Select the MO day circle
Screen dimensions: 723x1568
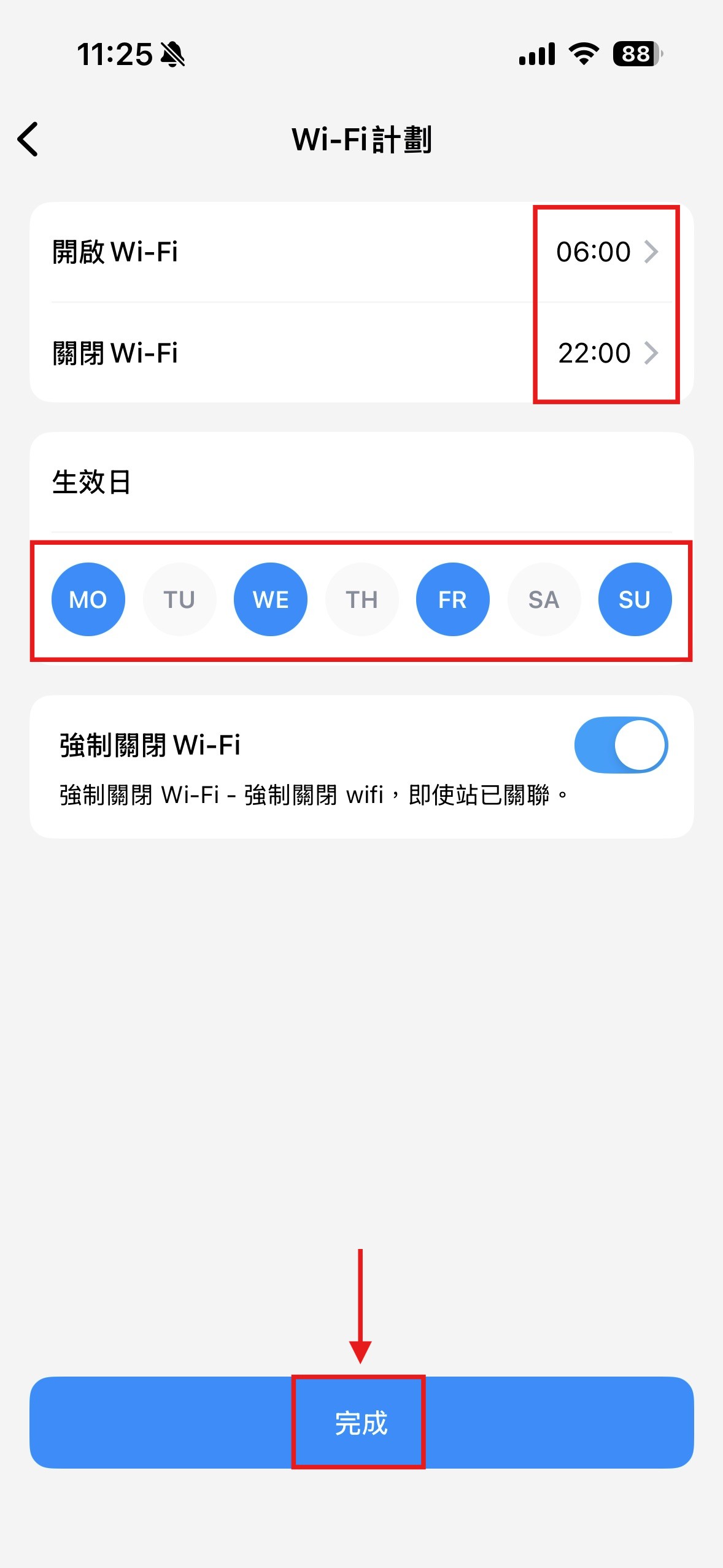88,599
